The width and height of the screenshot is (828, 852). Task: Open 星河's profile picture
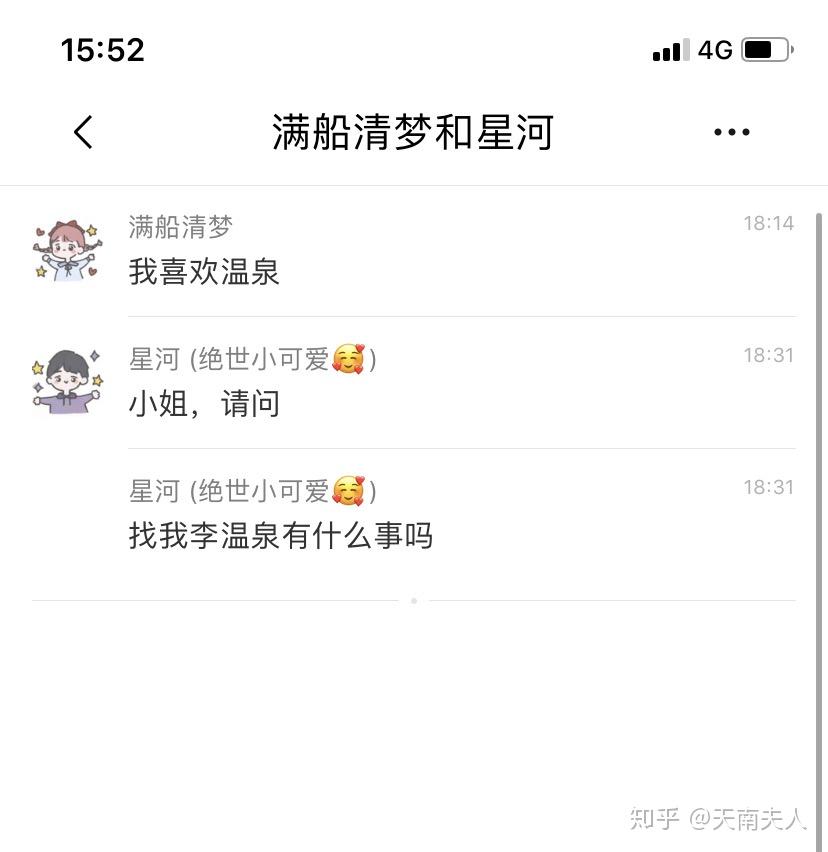point(67,381)
